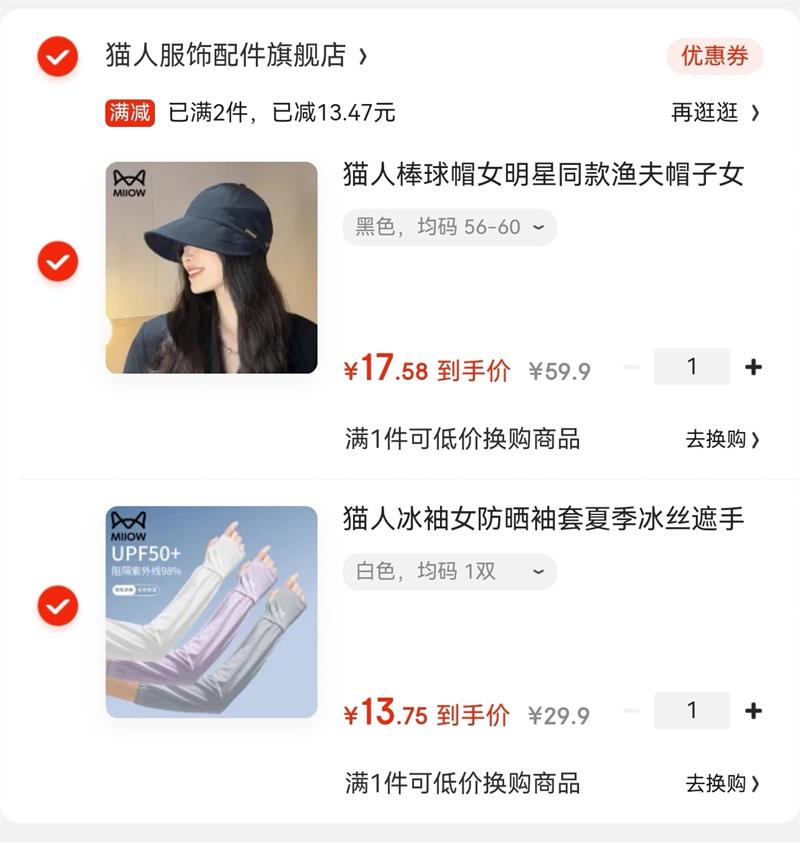Open the ice sleeve product image

click(211, 612)
